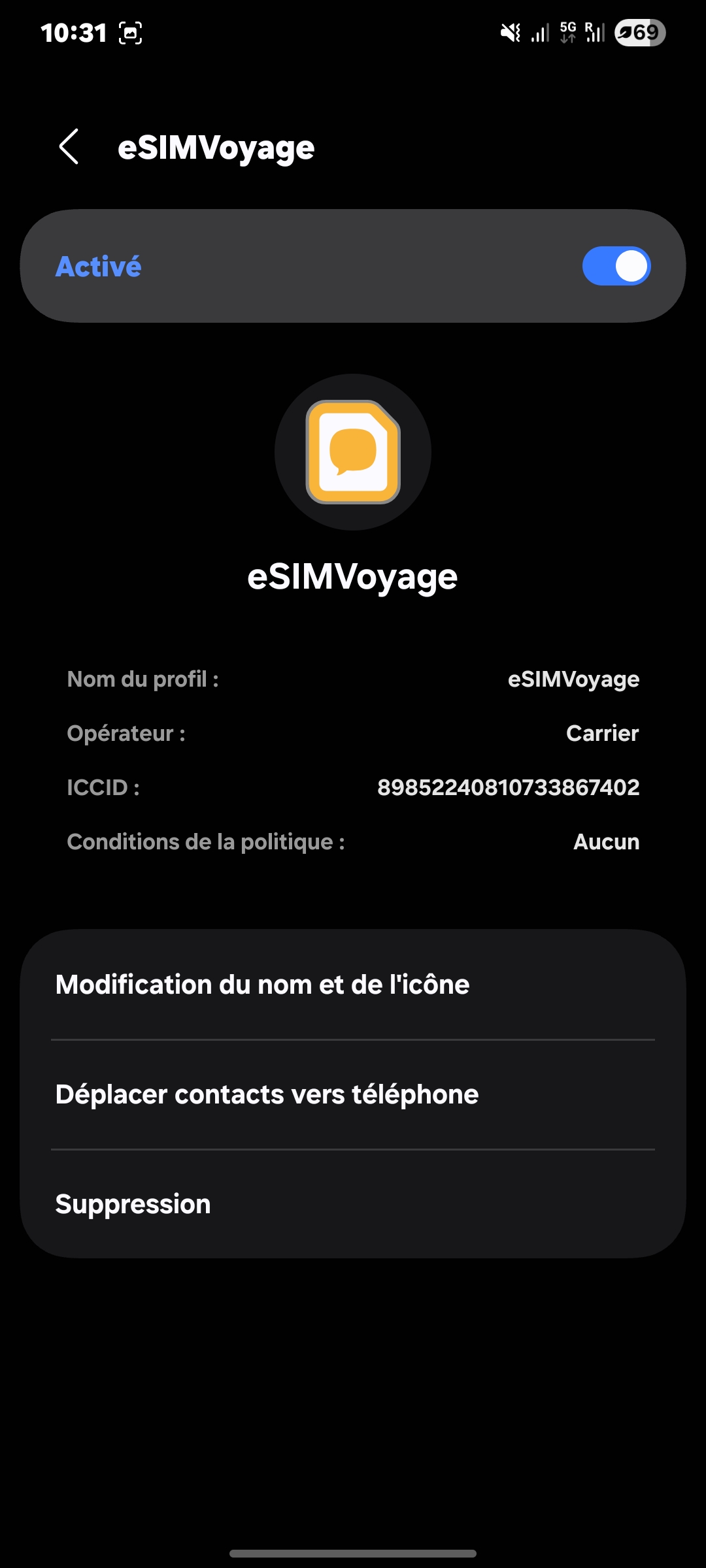Tap Suppression to delete the profile
This screenshot has height=1568, width=706.
click(133, 1203)
